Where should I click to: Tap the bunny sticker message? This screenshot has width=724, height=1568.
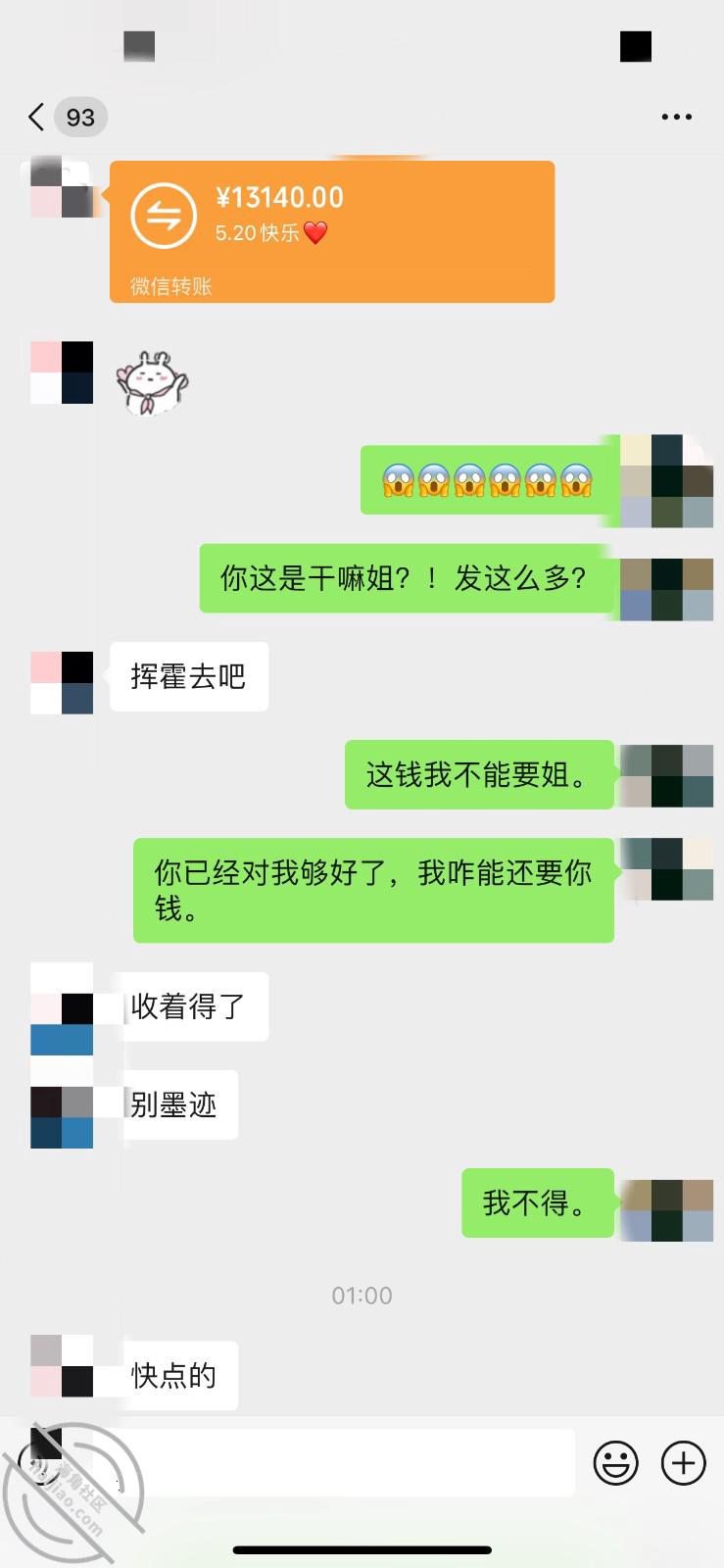click(x=152, y=382)
